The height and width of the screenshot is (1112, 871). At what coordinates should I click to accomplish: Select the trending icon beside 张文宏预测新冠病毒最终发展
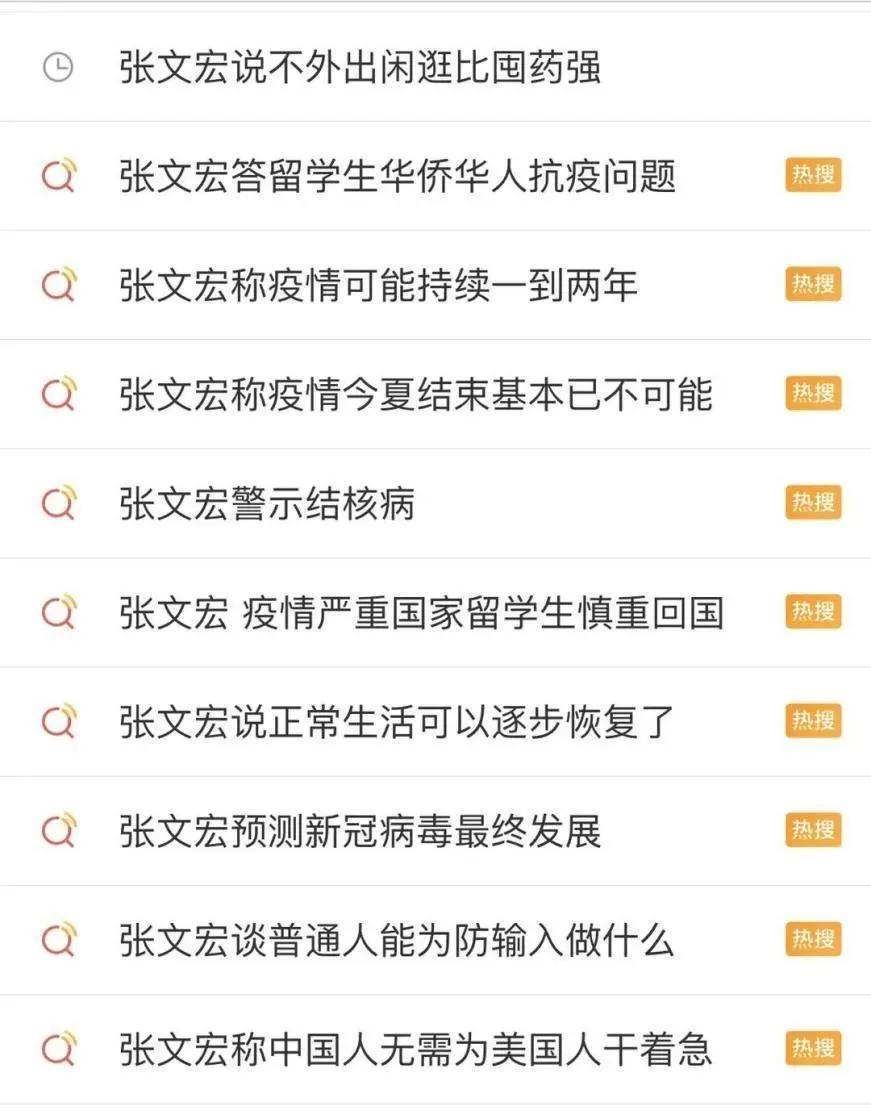pos(59,831)
